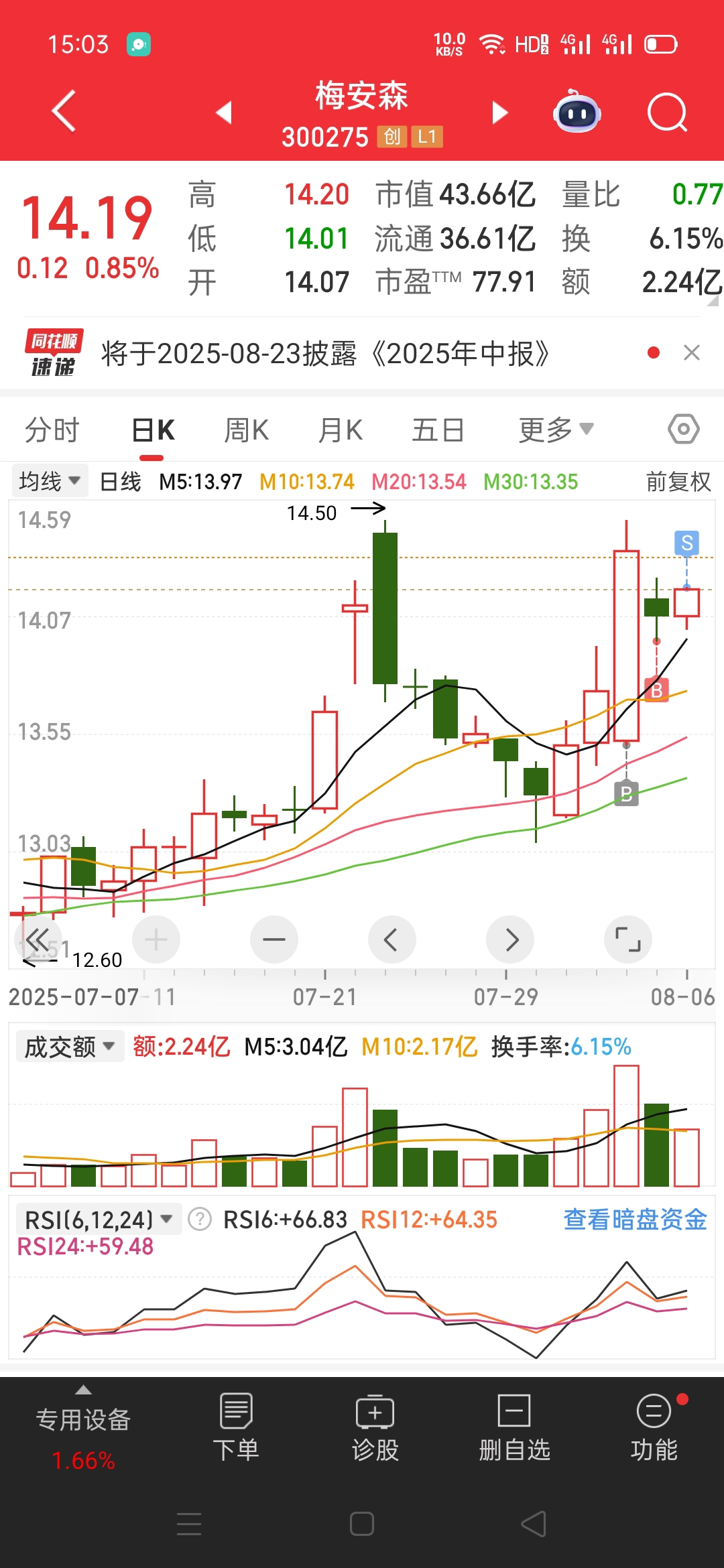Expand the 均线 indicator dropdown
Screen dimensions: 724x1568
[50, 481]
